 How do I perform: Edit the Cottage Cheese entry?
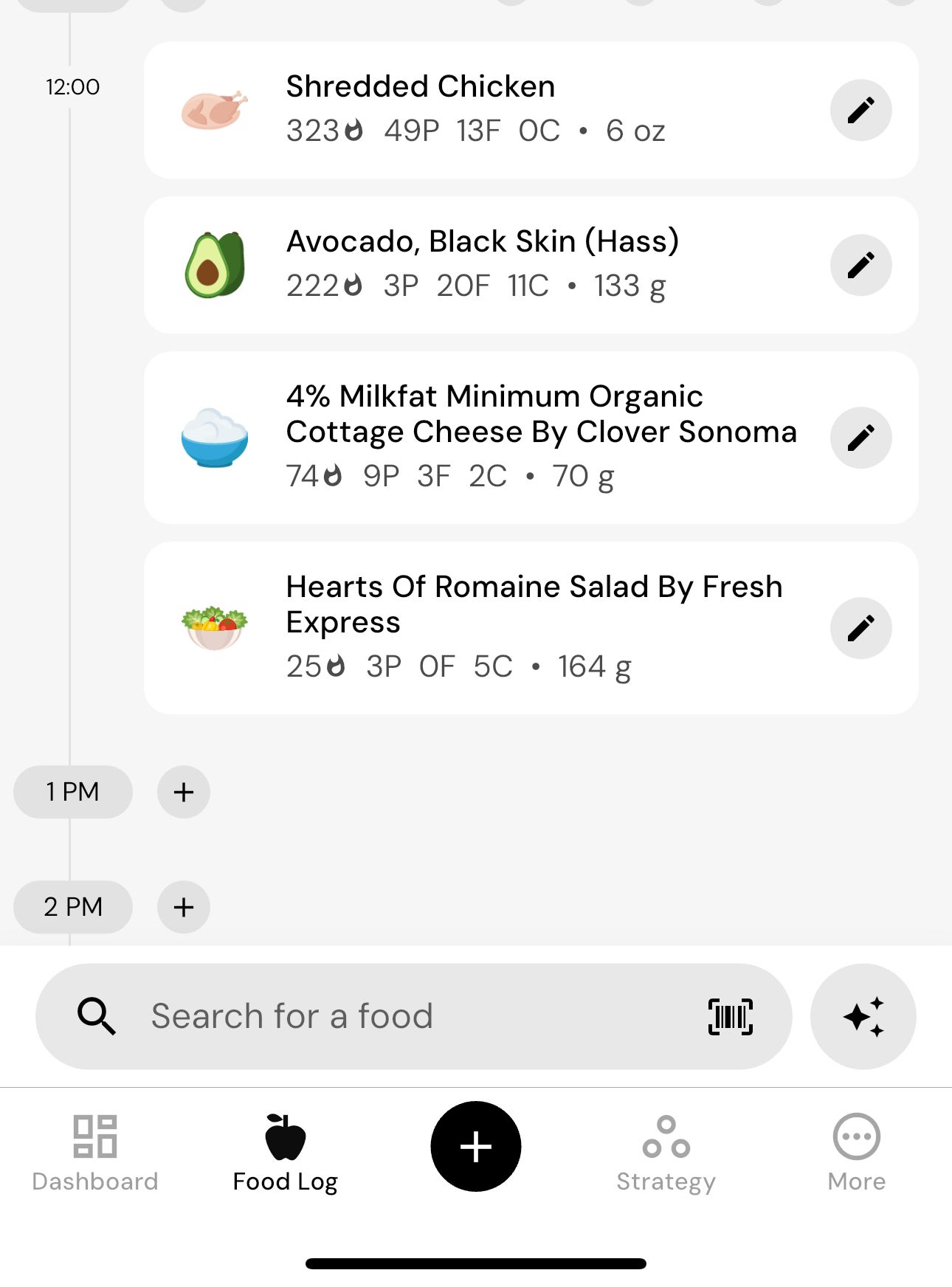(x=860, y=438)
